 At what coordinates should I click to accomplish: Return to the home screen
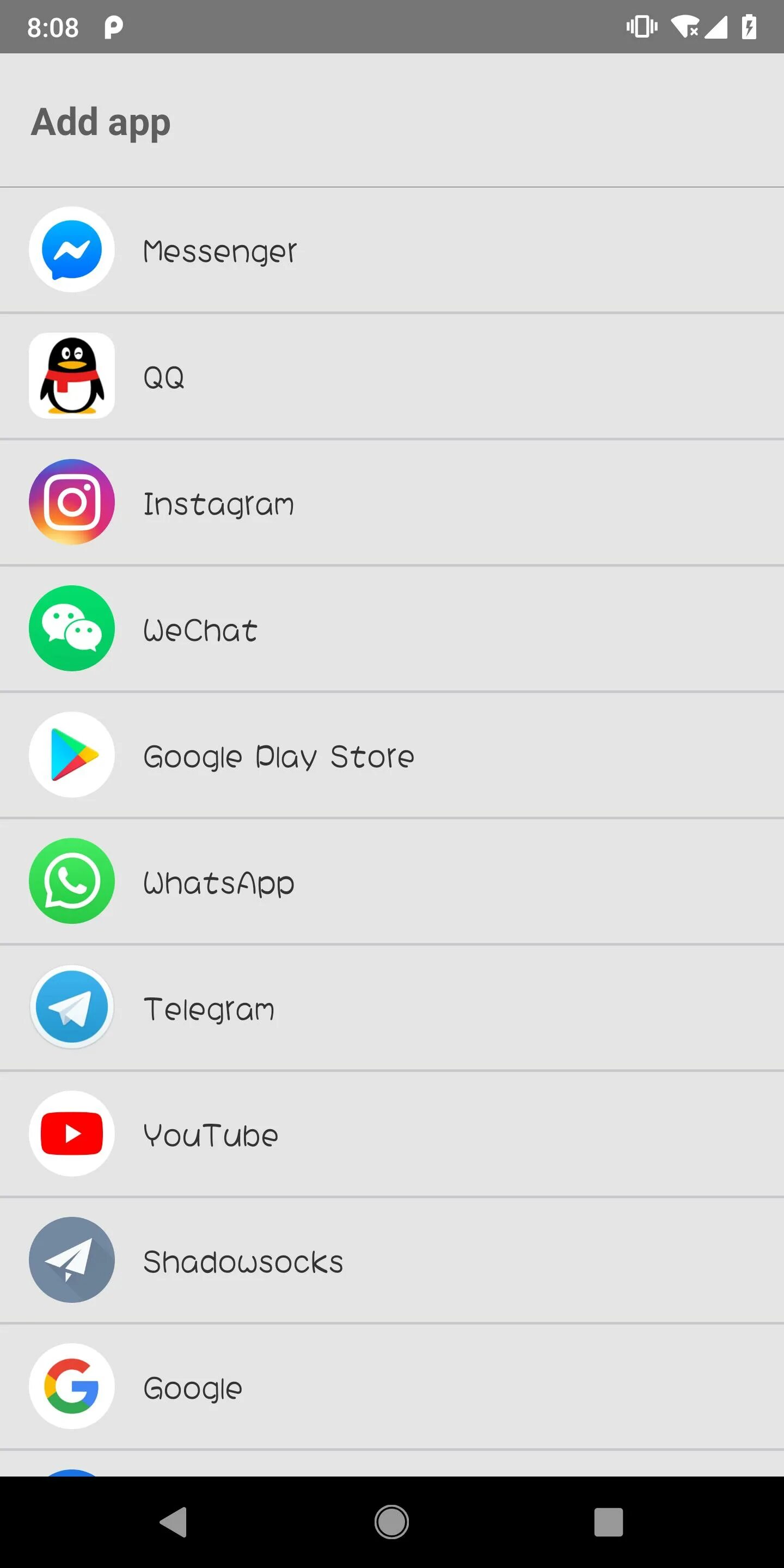[x=391, y=1522]
